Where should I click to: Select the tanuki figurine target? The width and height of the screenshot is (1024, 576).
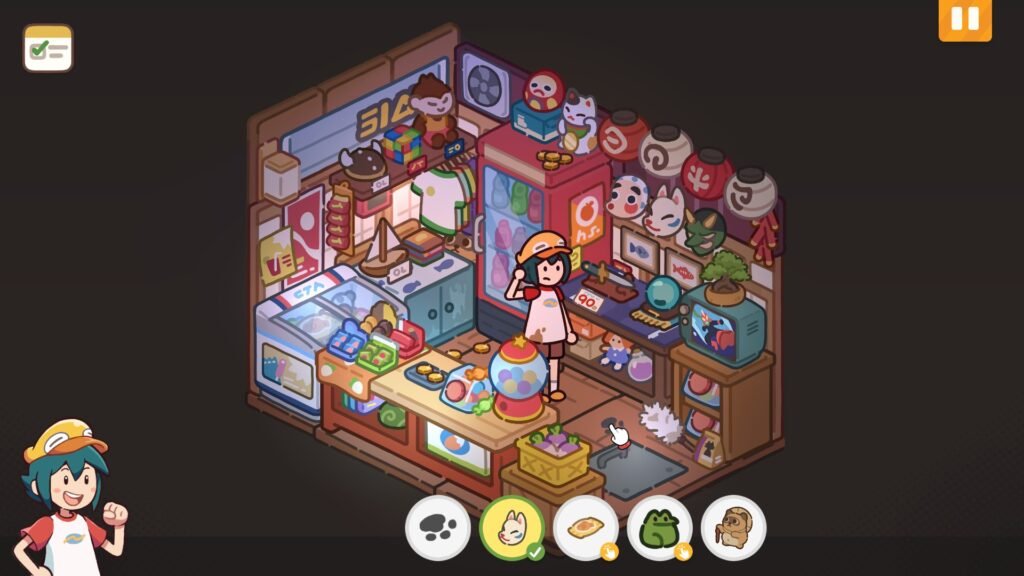point(733,527)
